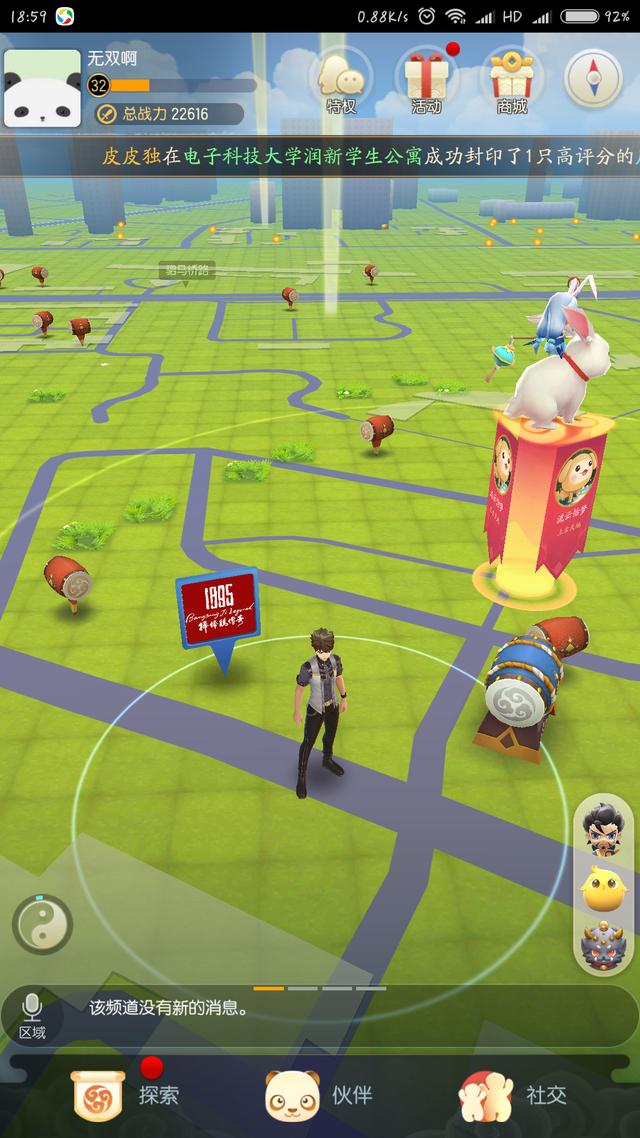The width and height of the screenshot is (640, 1138).
Task: Select the yellow chick companion avatar
Action: point(605,886)
